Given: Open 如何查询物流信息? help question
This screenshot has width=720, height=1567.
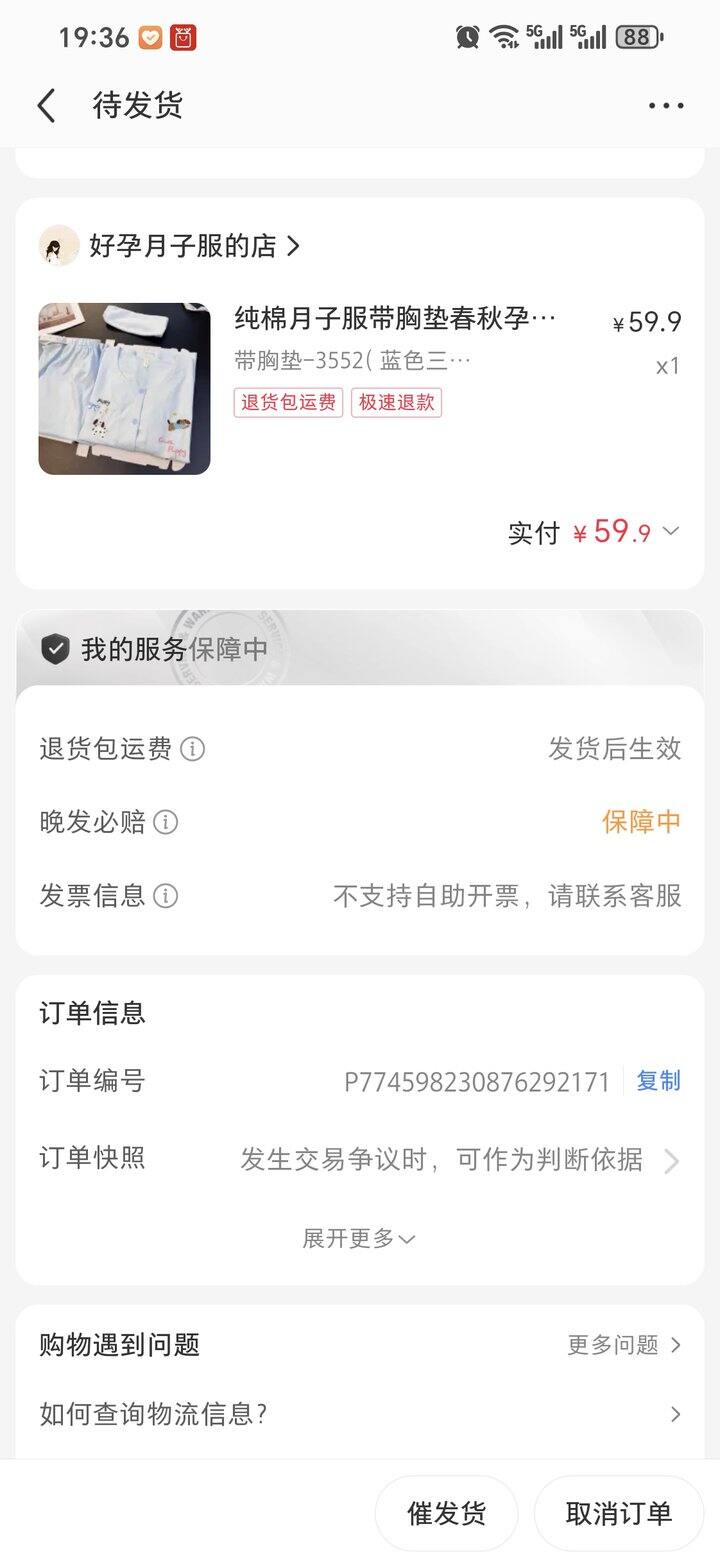Looking at the screenshot, I should pos(359,1414).
